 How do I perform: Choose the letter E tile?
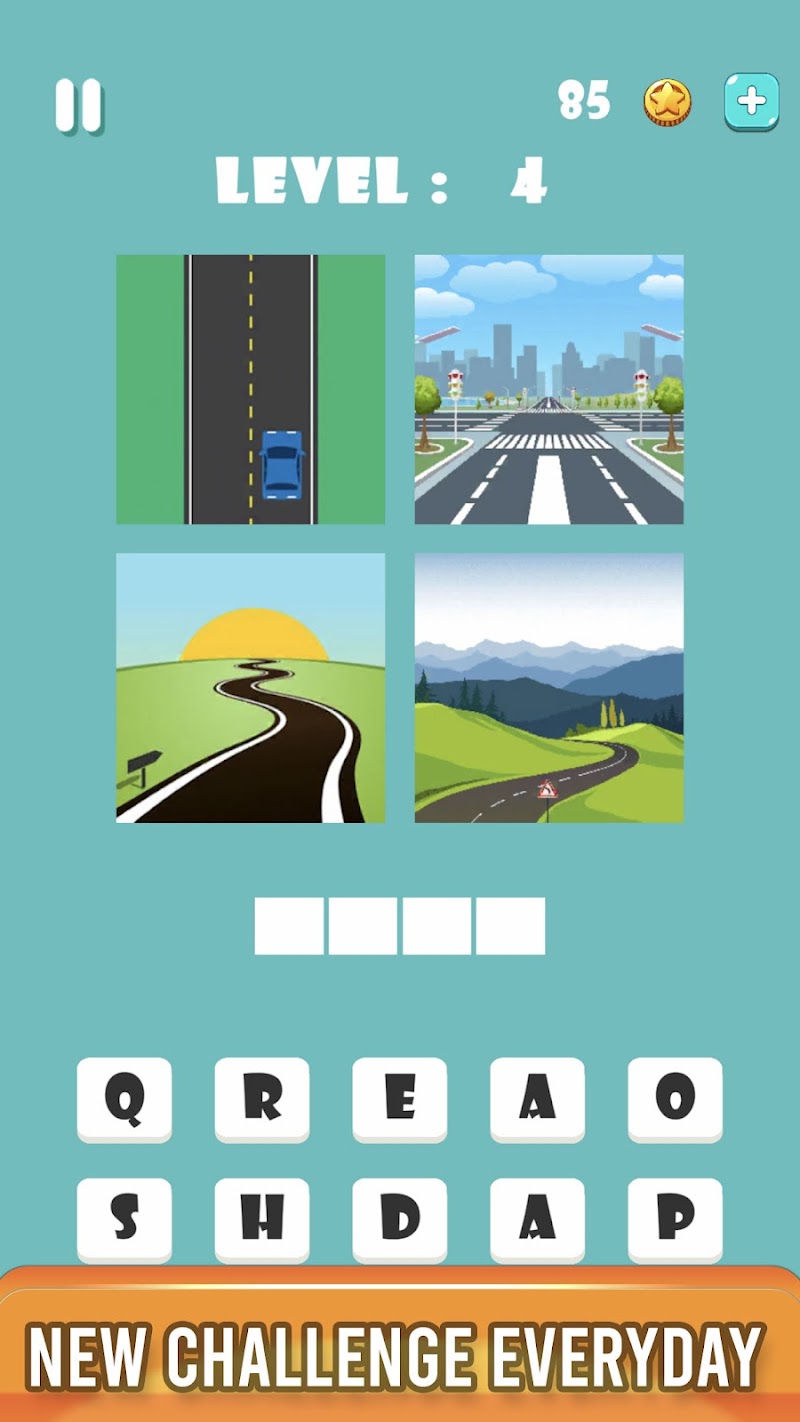click(400, 1099)
